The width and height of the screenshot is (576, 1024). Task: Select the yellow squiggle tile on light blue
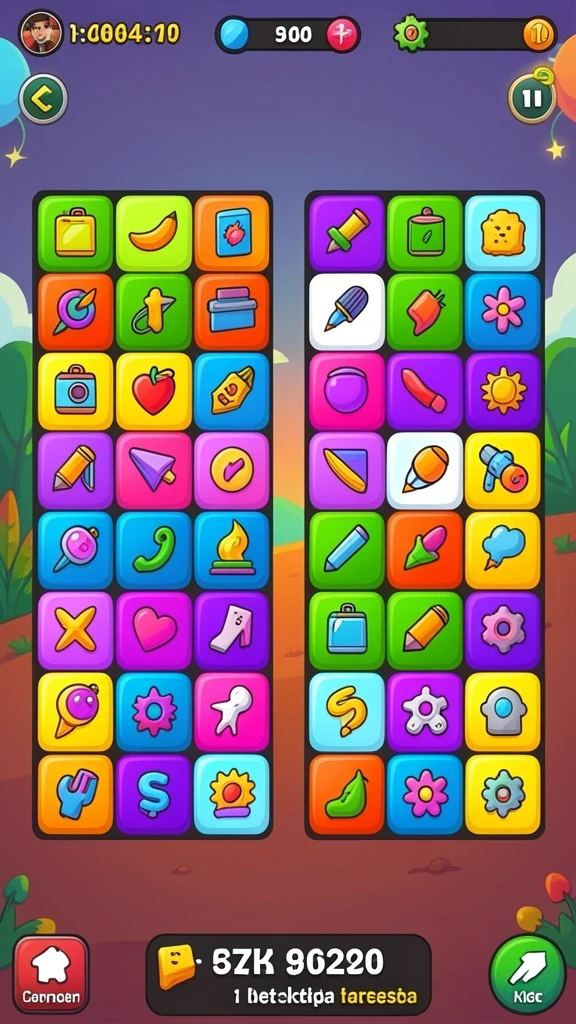(x=347, y=712)
